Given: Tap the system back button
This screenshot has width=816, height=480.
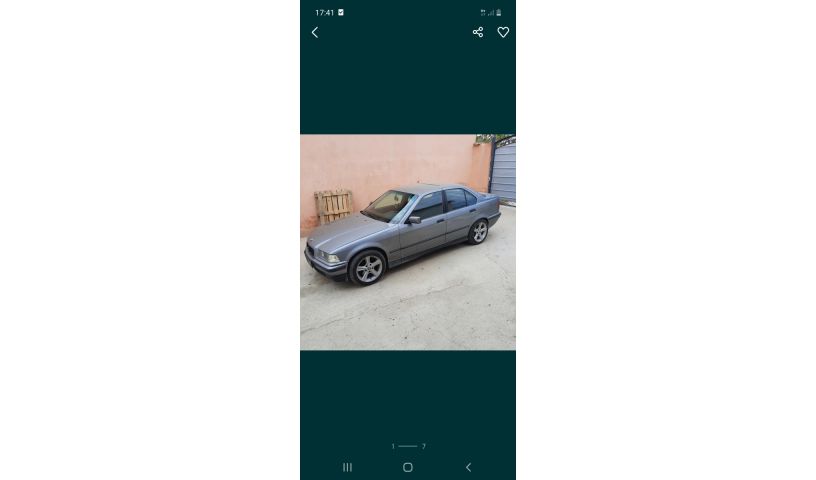Looking at the screenshot, I should tap(468, 467).
